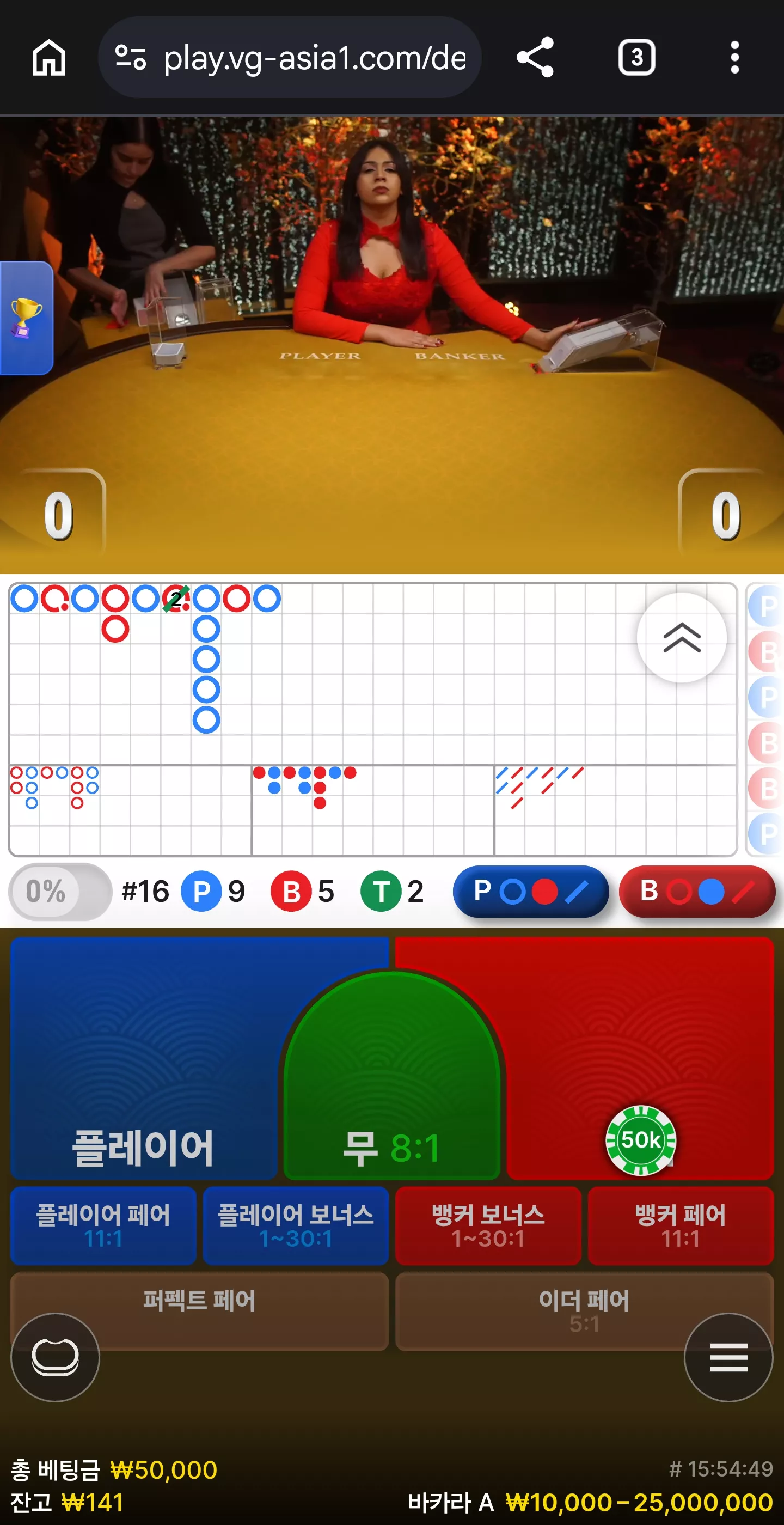Toggle the 0% statistics switch
Viewport: 784px width, 1525px height.
60,891
